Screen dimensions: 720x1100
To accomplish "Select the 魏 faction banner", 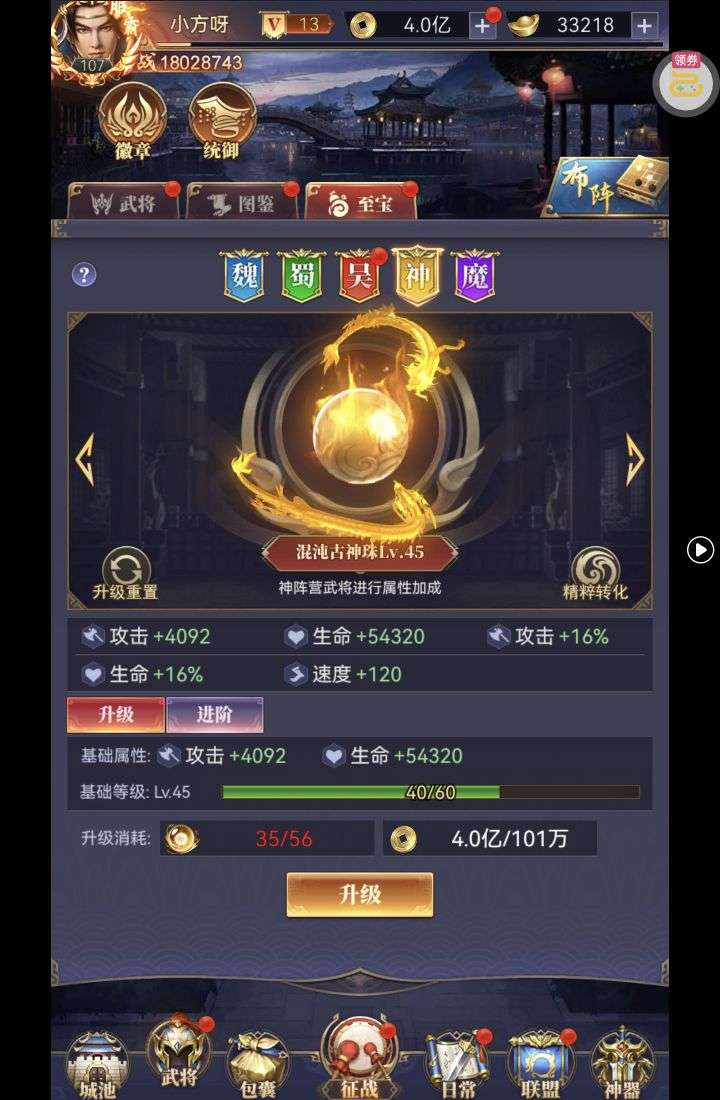I will 244,277.
